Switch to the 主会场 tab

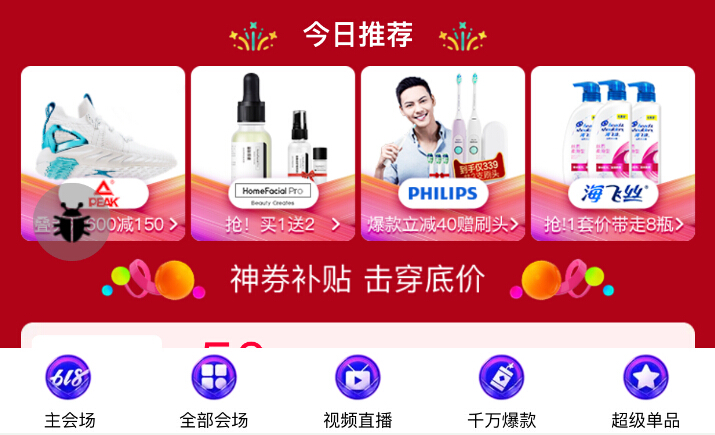(x=68, y=391)
